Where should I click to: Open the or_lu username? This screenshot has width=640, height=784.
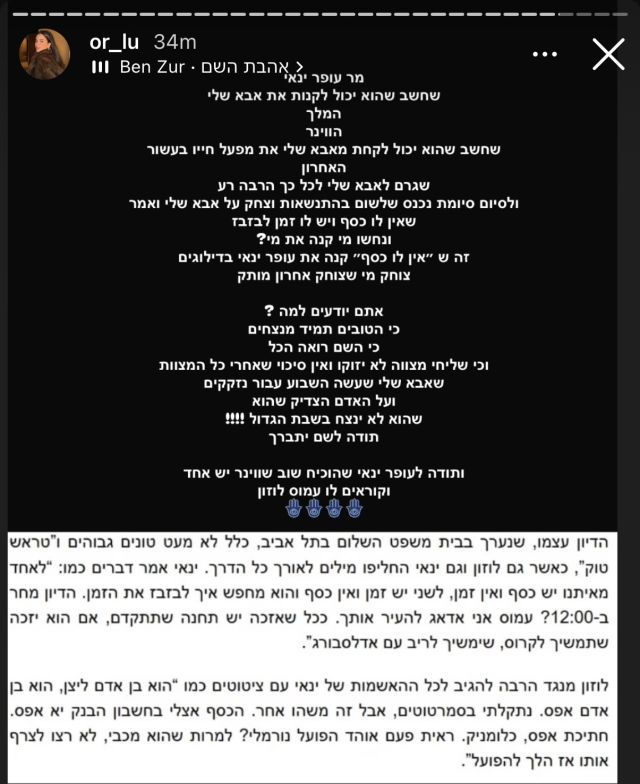pos(112,42)
